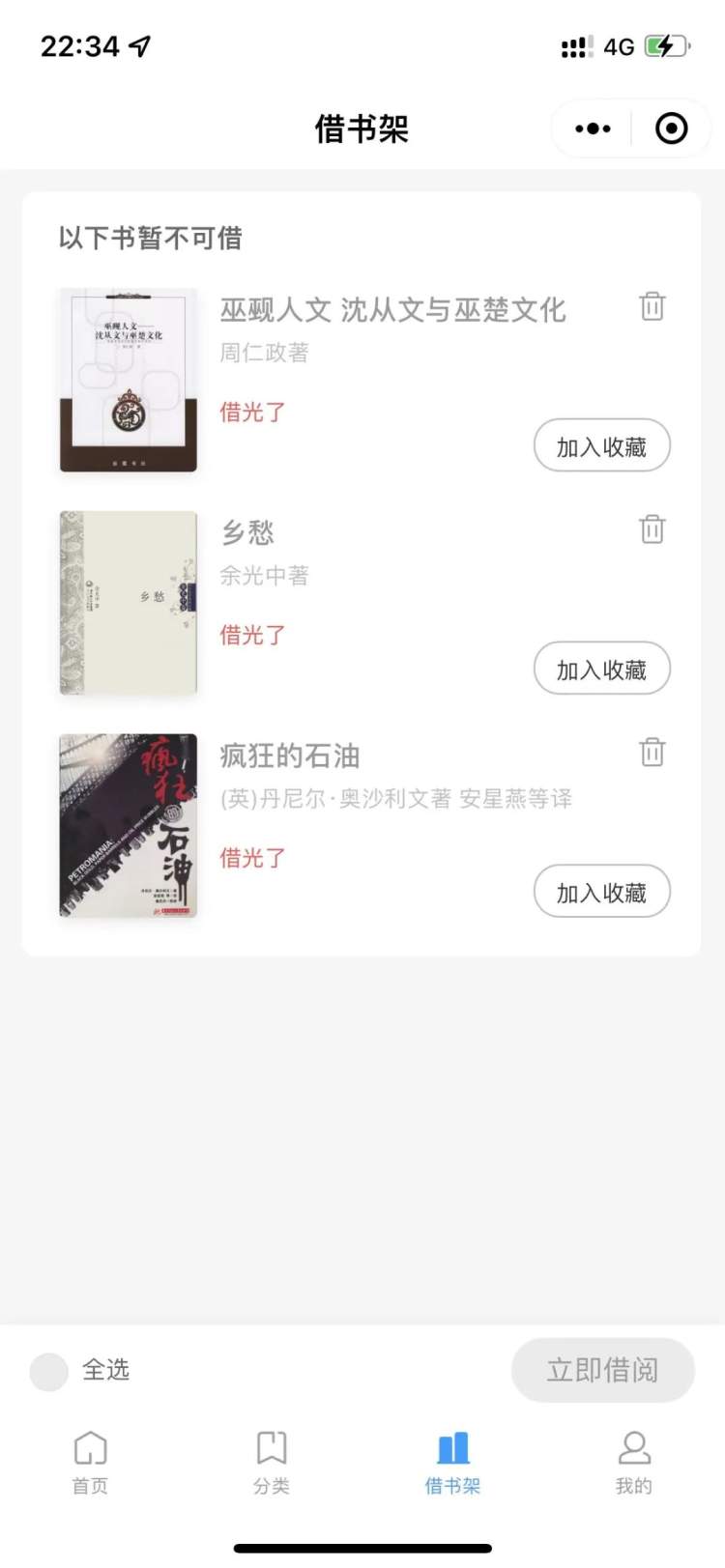This screenshot has width=725, height=1568.
Task: Close the mini program with the circle icon
Action: click(671, 128)
